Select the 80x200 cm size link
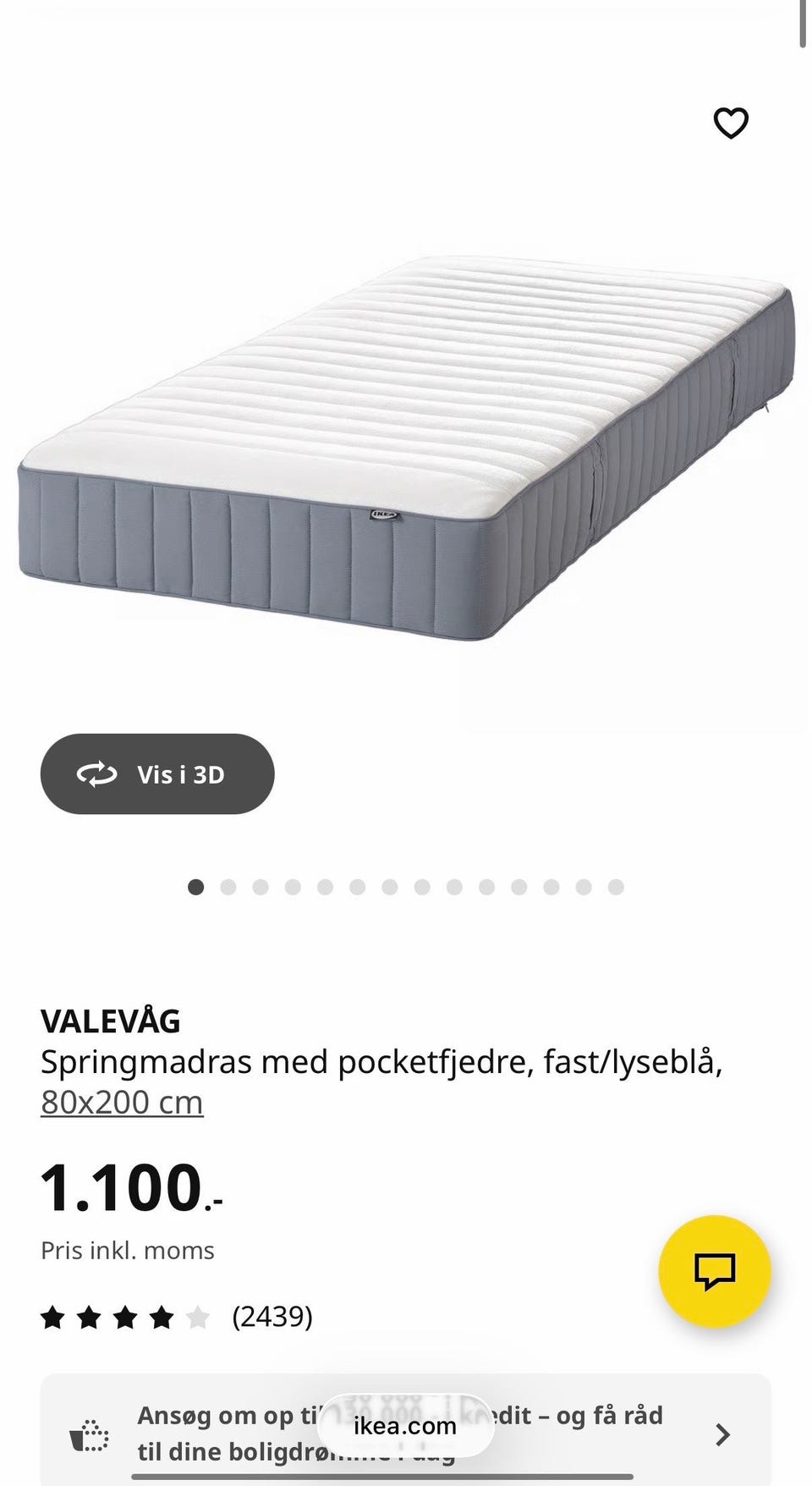Screen dimensions: 812x1486 pyautogui.click(x=122, y=1103)
